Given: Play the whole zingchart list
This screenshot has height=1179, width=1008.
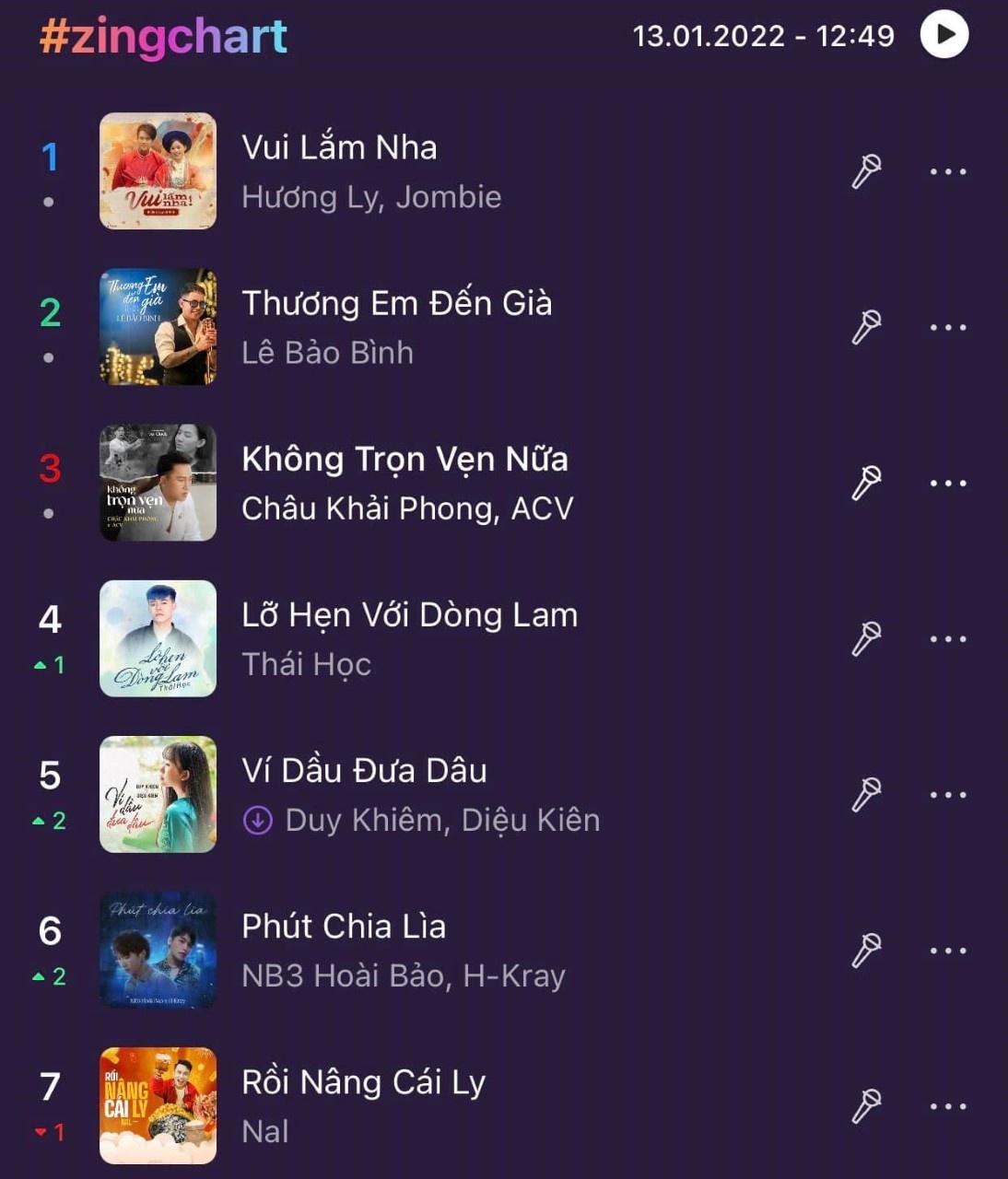Looking at the screenshot, I should 944,34.
